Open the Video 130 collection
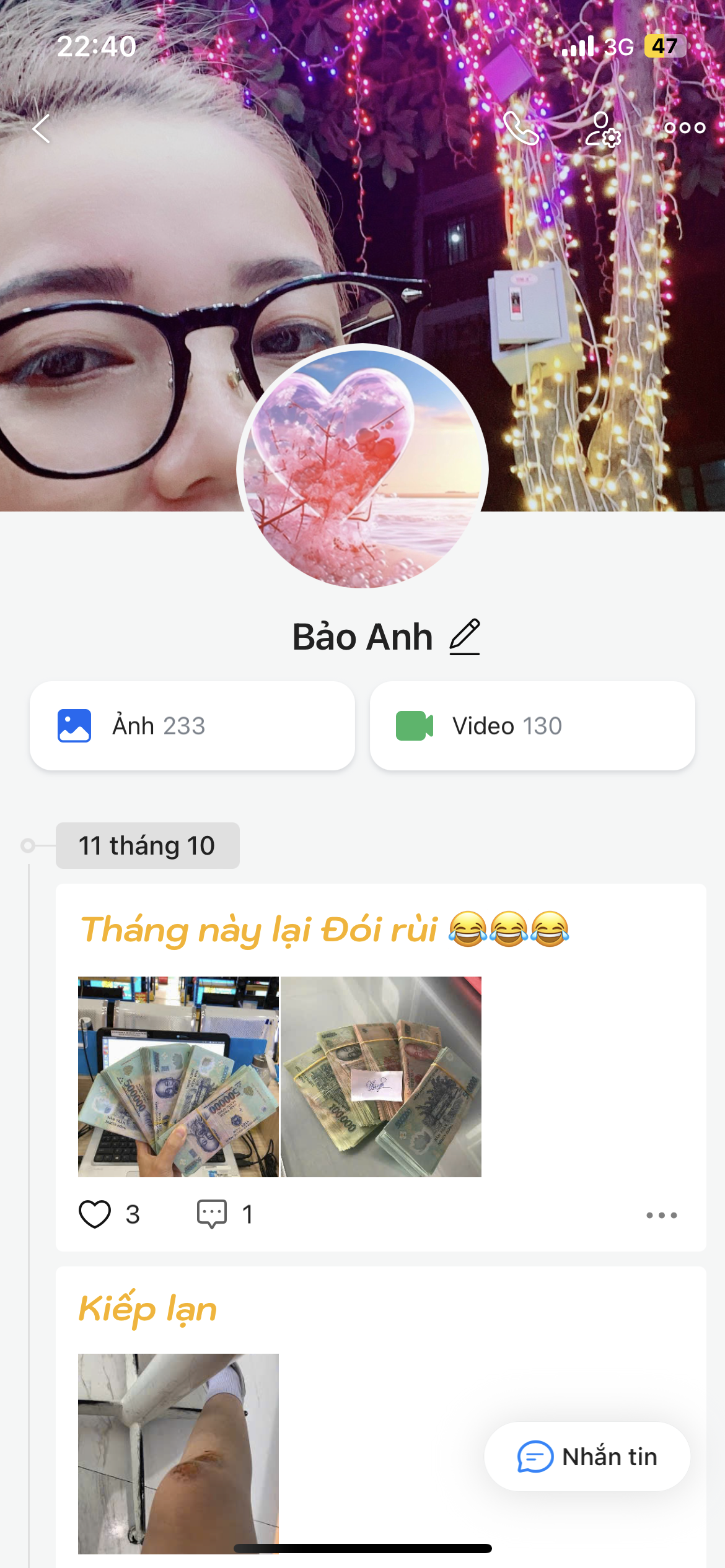This screenshot has height=1568, width=725. pyautogui.click(x=532, y=726)
